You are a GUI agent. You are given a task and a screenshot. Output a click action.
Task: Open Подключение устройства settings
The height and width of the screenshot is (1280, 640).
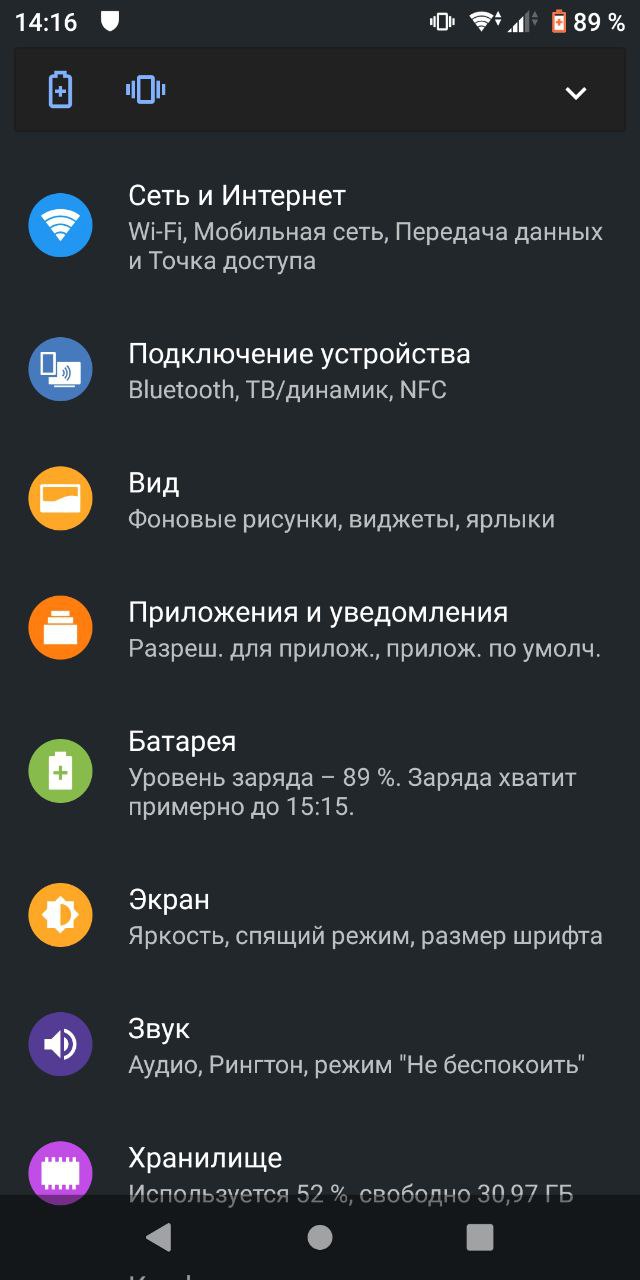320,371
